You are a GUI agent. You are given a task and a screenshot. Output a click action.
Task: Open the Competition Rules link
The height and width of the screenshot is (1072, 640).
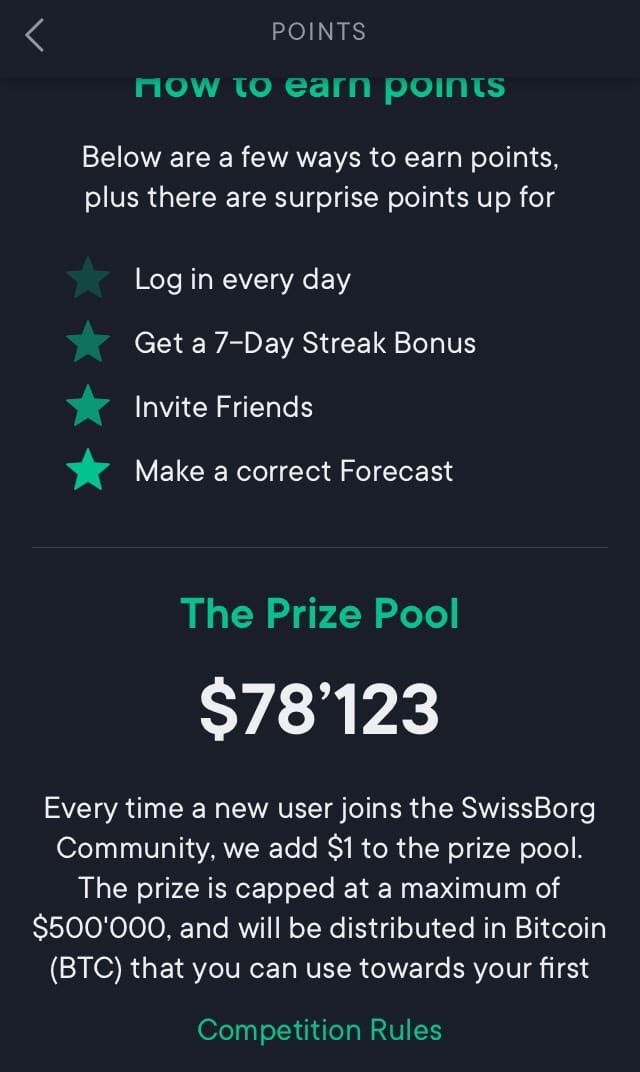point(320,1029)
